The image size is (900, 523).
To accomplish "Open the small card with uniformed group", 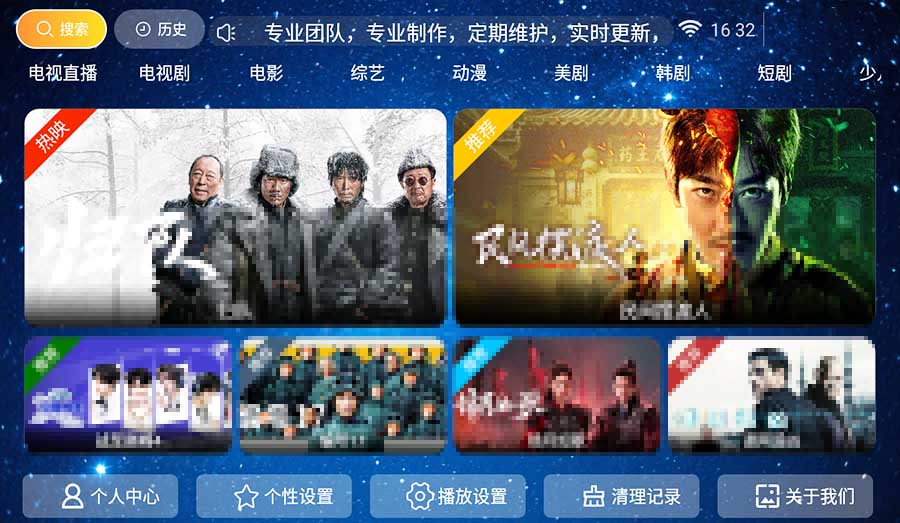I will 343,395.
